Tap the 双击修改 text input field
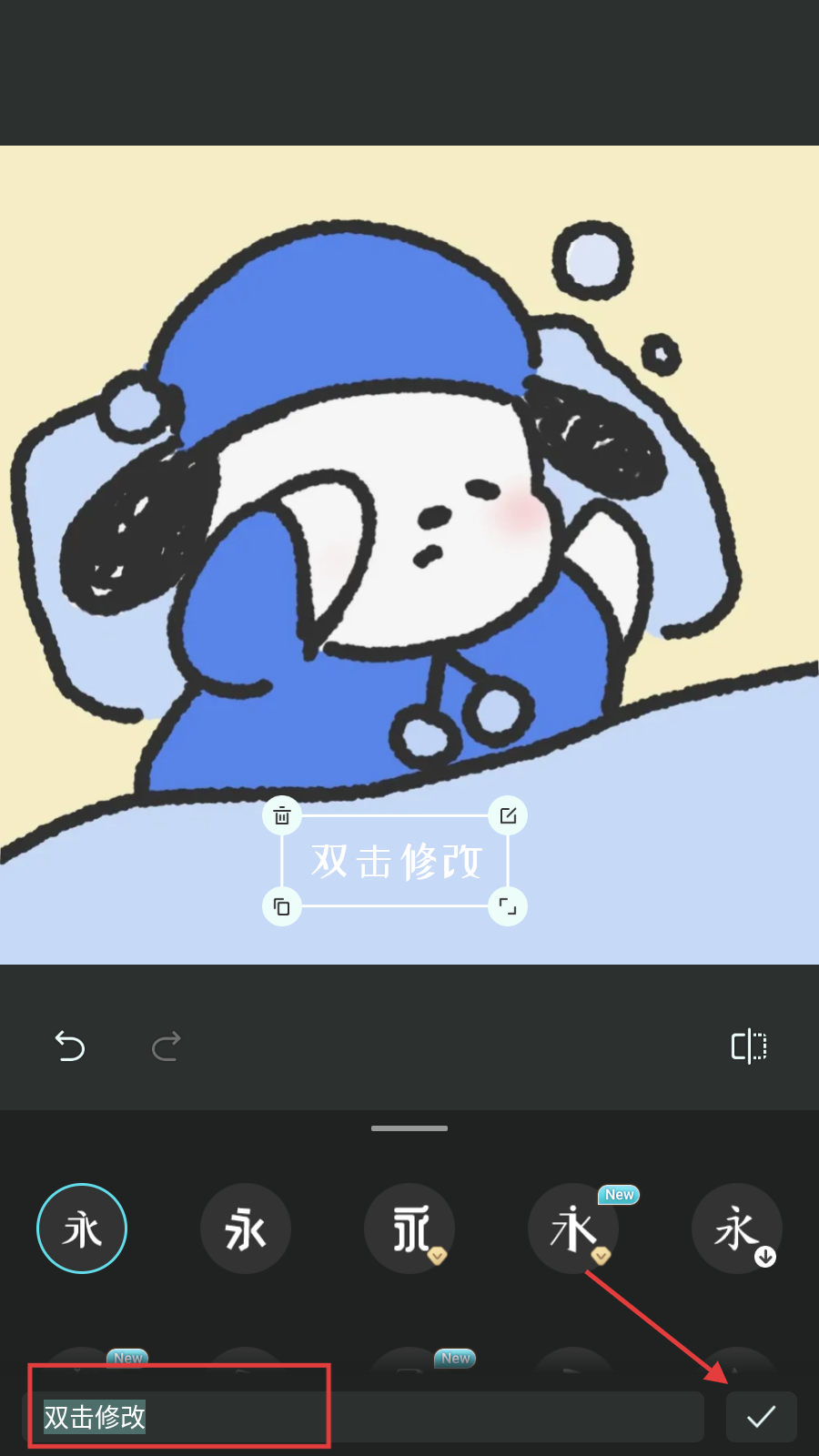The image size is (819, 1456). [364, 1417]
